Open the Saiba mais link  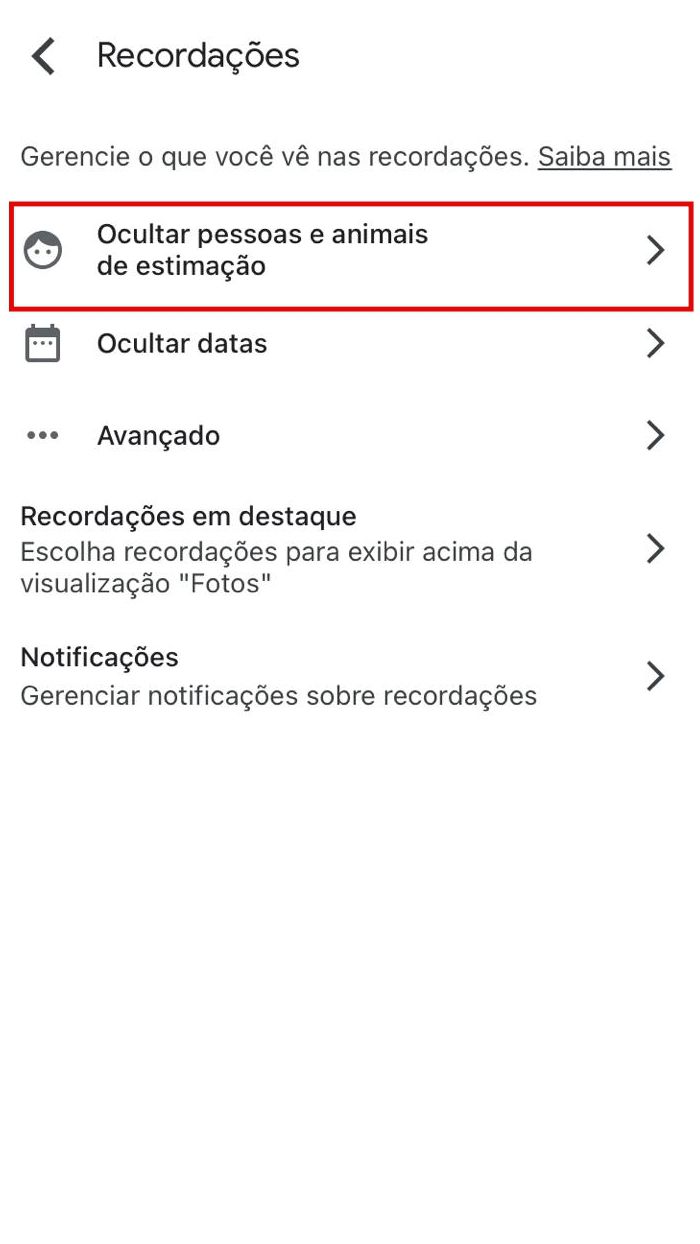604,157
